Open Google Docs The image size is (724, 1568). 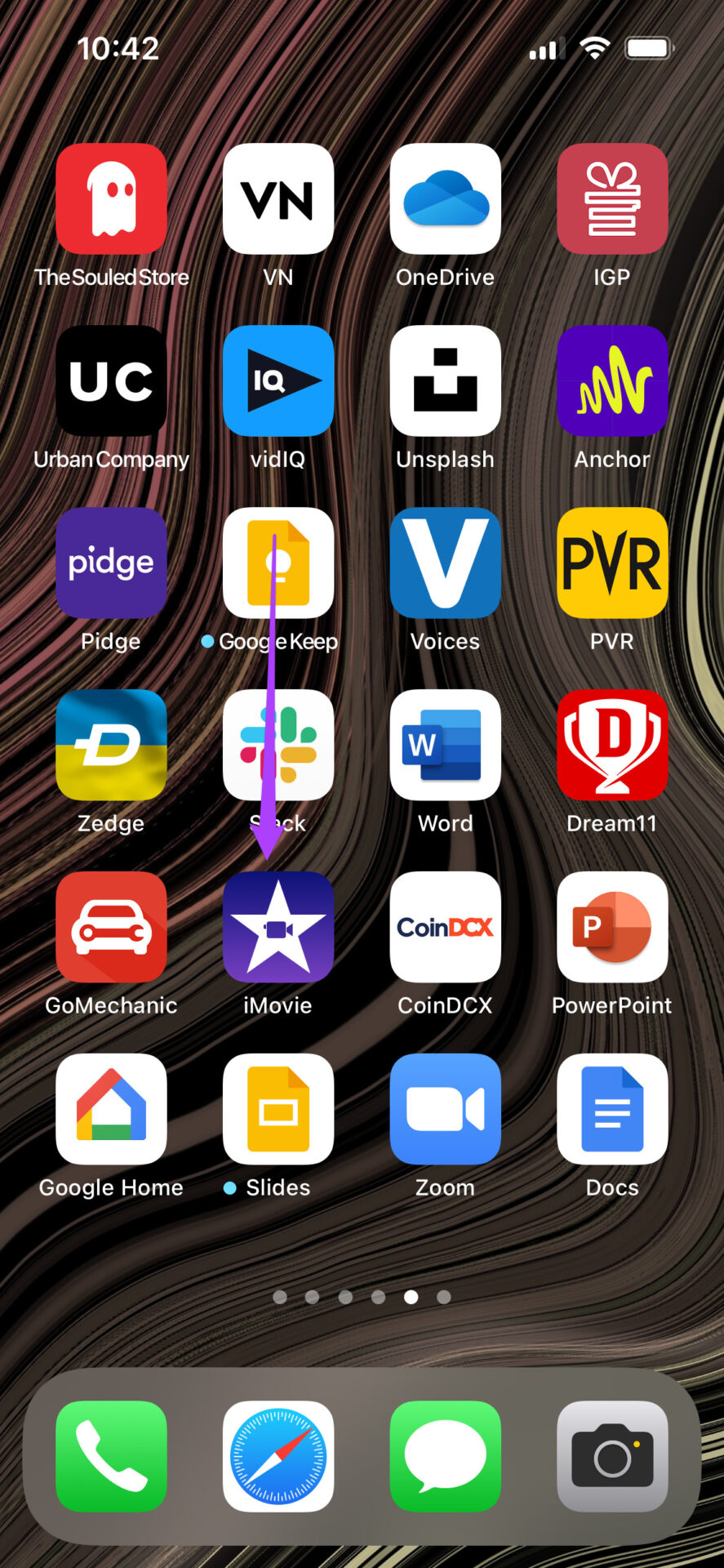(612, 1109)
